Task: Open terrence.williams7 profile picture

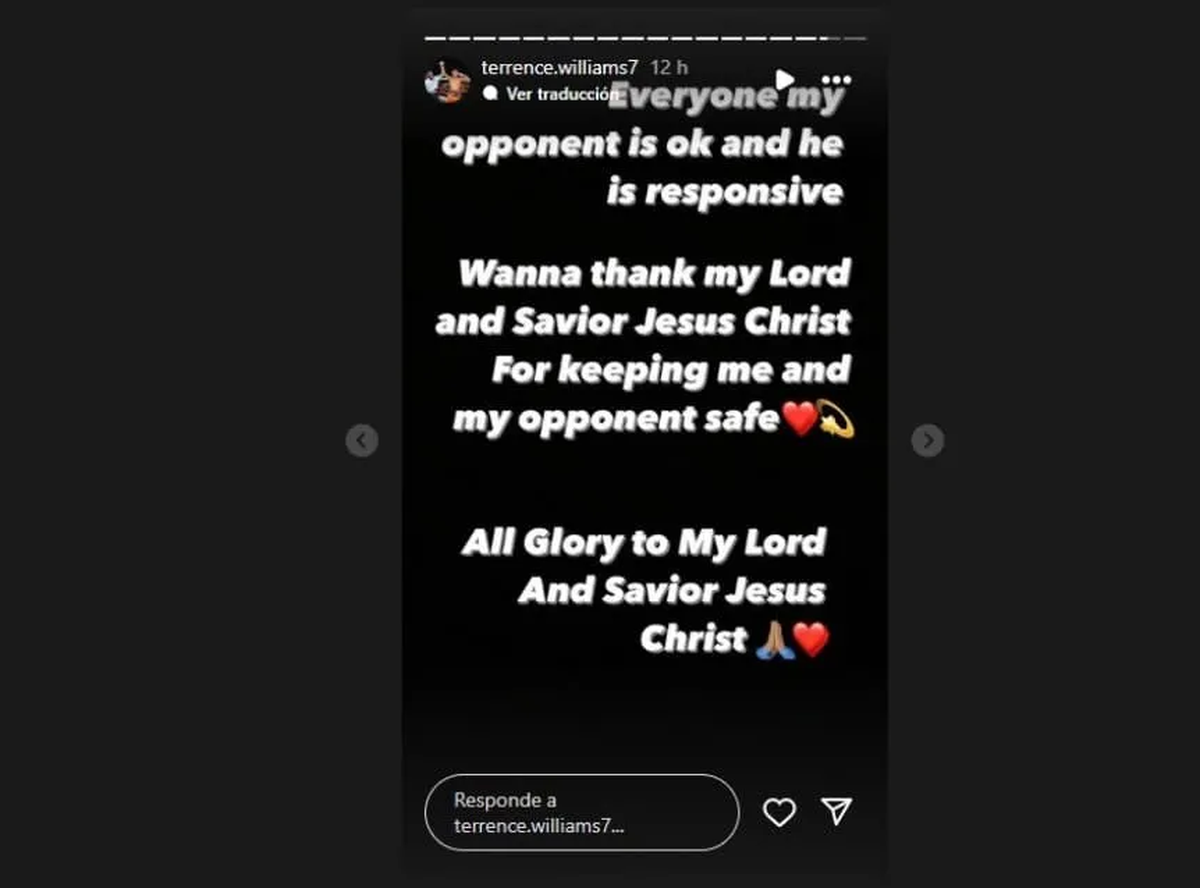Action: [x=446, y=81]
